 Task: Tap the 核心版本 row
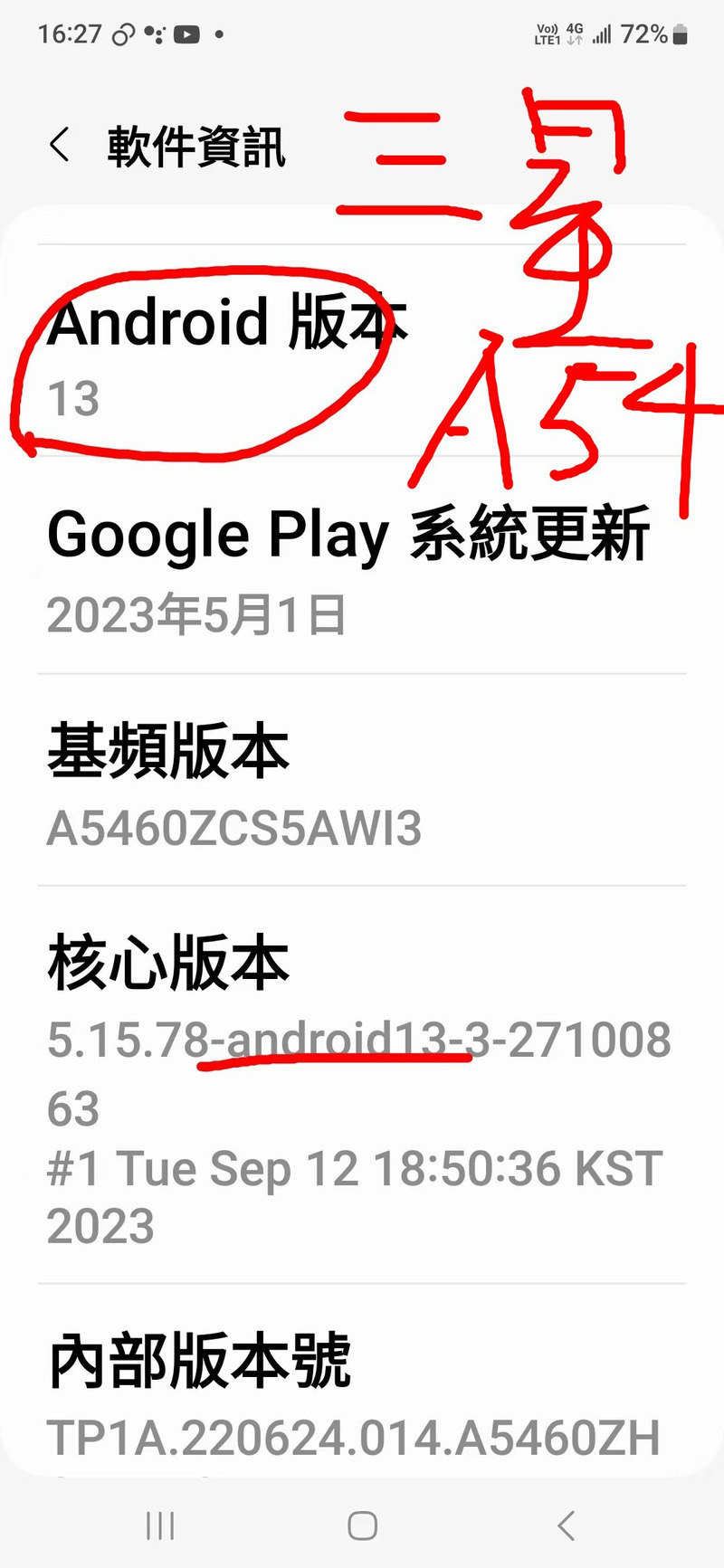pyautogui.click(x=362, y=1085)
